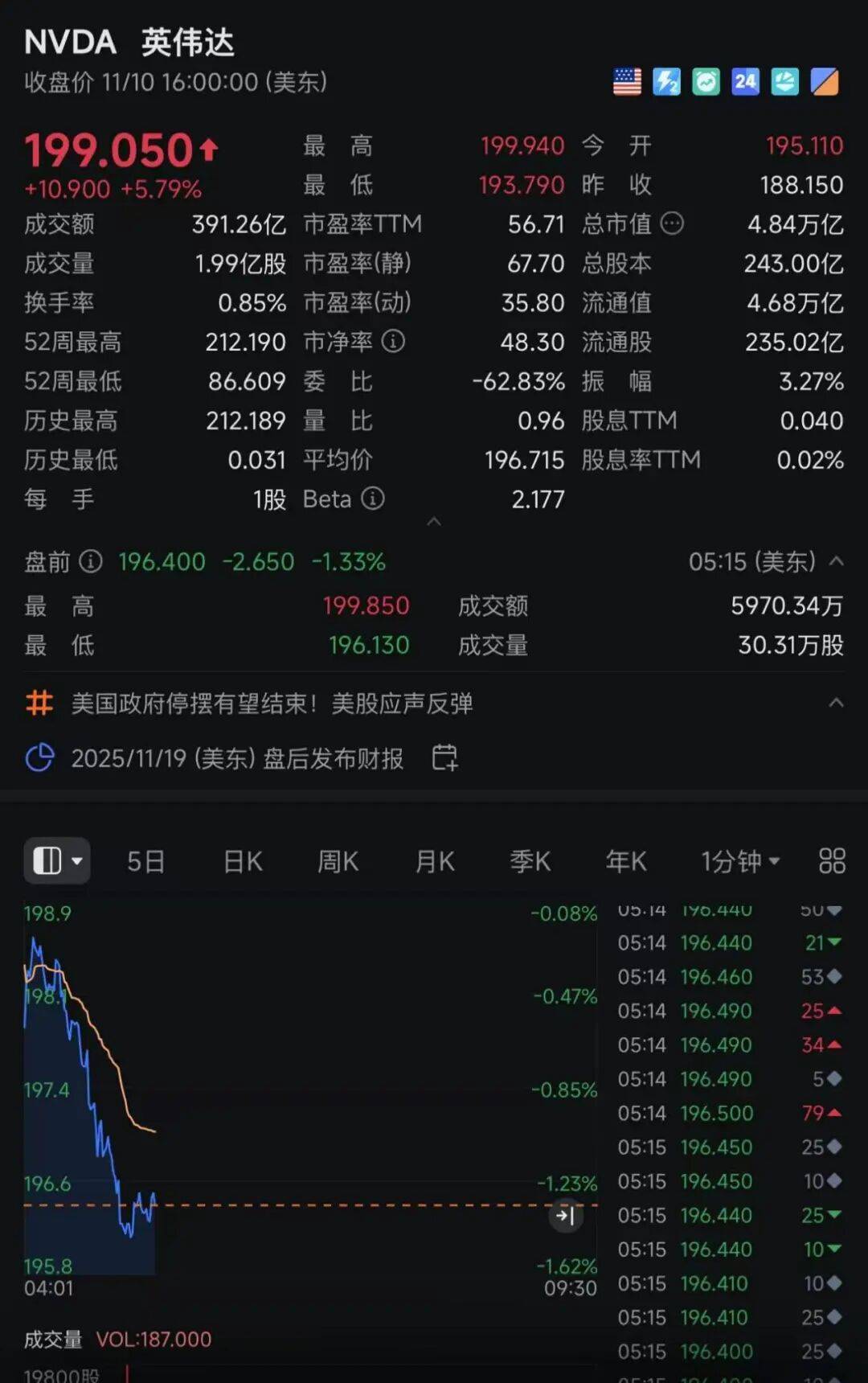Switch the chart to 5日 view
The image size is (868, 1383).
pos(145,861)
